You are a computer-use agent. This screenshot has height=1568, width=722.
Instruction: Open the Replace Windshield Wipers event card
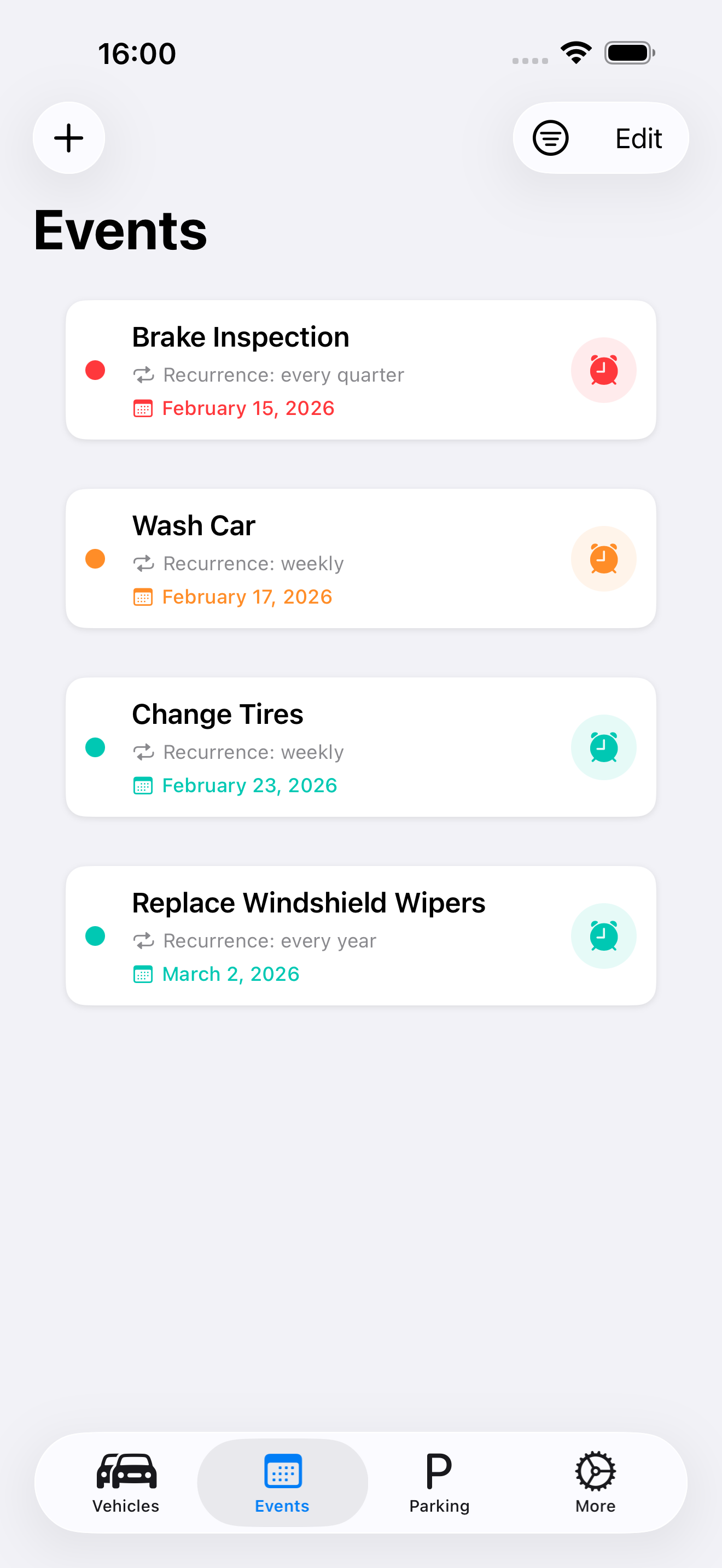(x=361, y=934)
